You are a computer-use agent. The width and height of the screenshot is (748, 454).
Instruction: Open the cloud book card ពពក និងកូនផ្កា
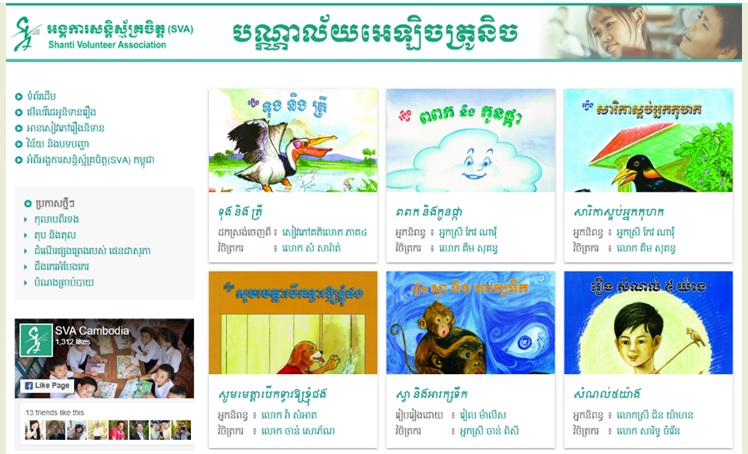point(470,141)
